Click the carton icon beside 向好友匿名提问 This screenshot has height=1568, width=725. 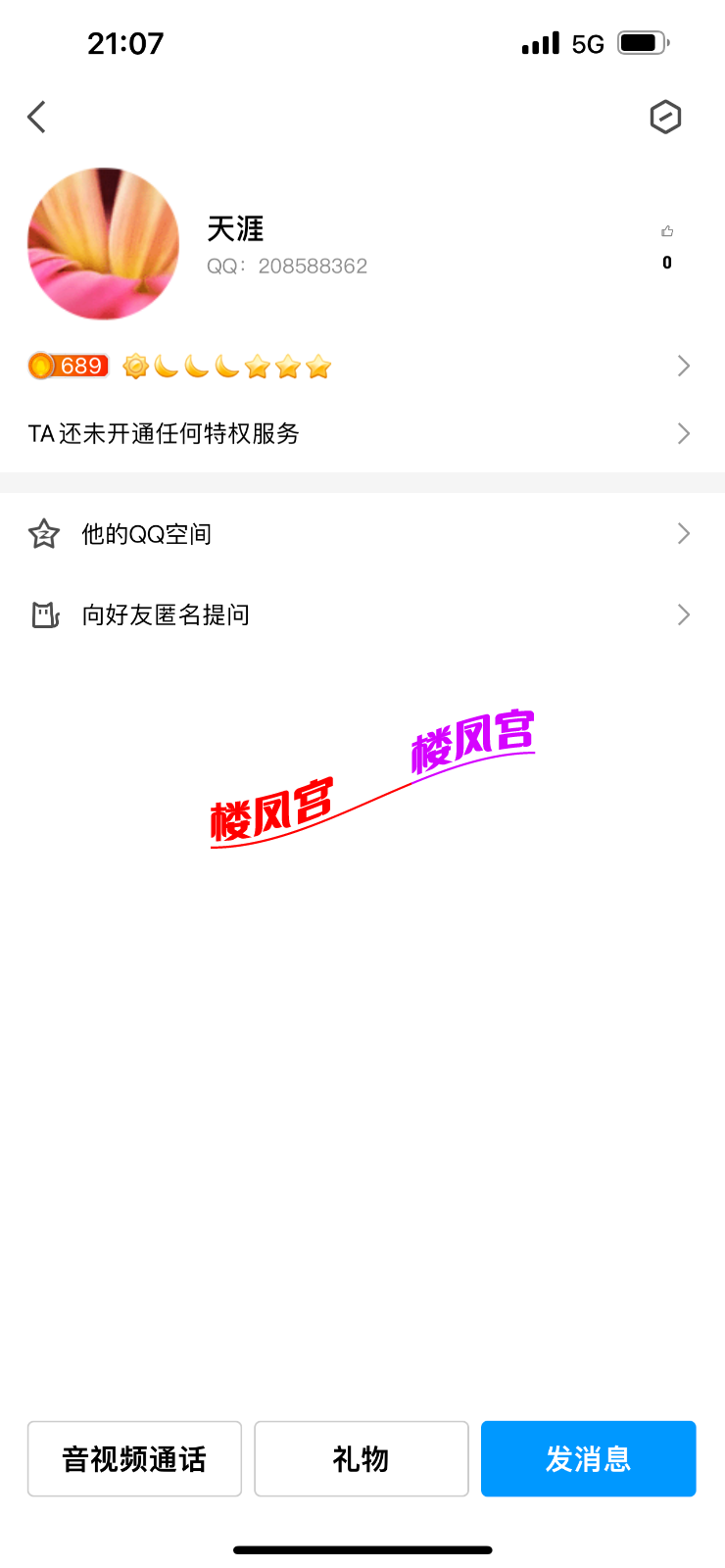point(44,614)
